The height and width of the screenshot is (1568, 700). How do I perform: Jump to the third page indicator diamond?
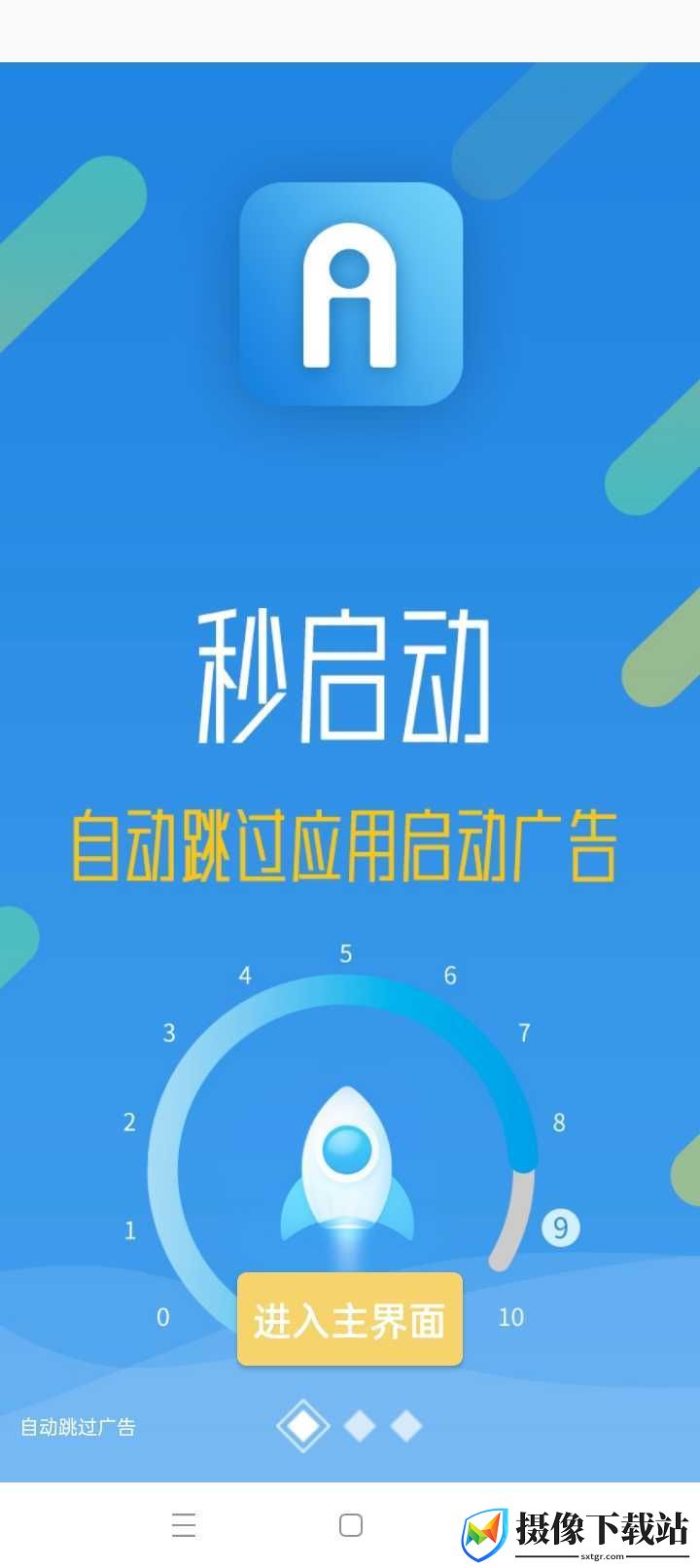pos(406,1426)
